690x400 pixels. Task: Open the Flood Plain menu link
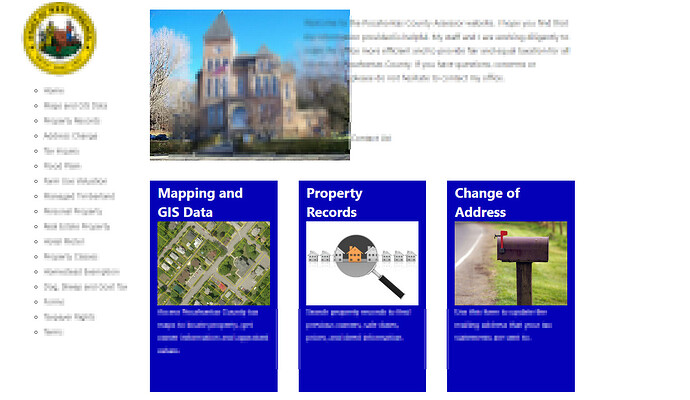62,166
